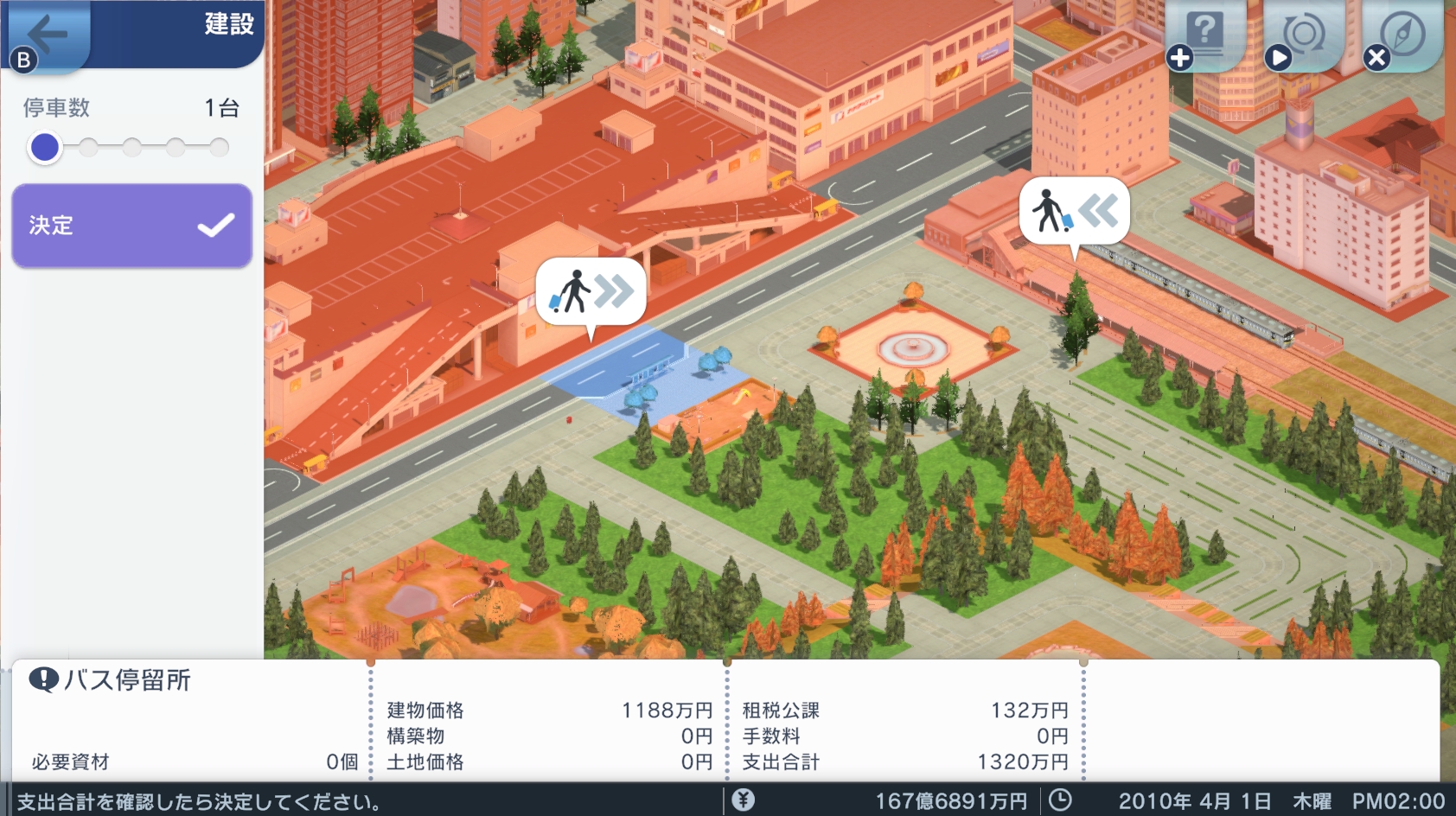The height and width of the screenshot is (816, 1456).
Task: Go back from the 建設 menu
Action: (48, 35)
